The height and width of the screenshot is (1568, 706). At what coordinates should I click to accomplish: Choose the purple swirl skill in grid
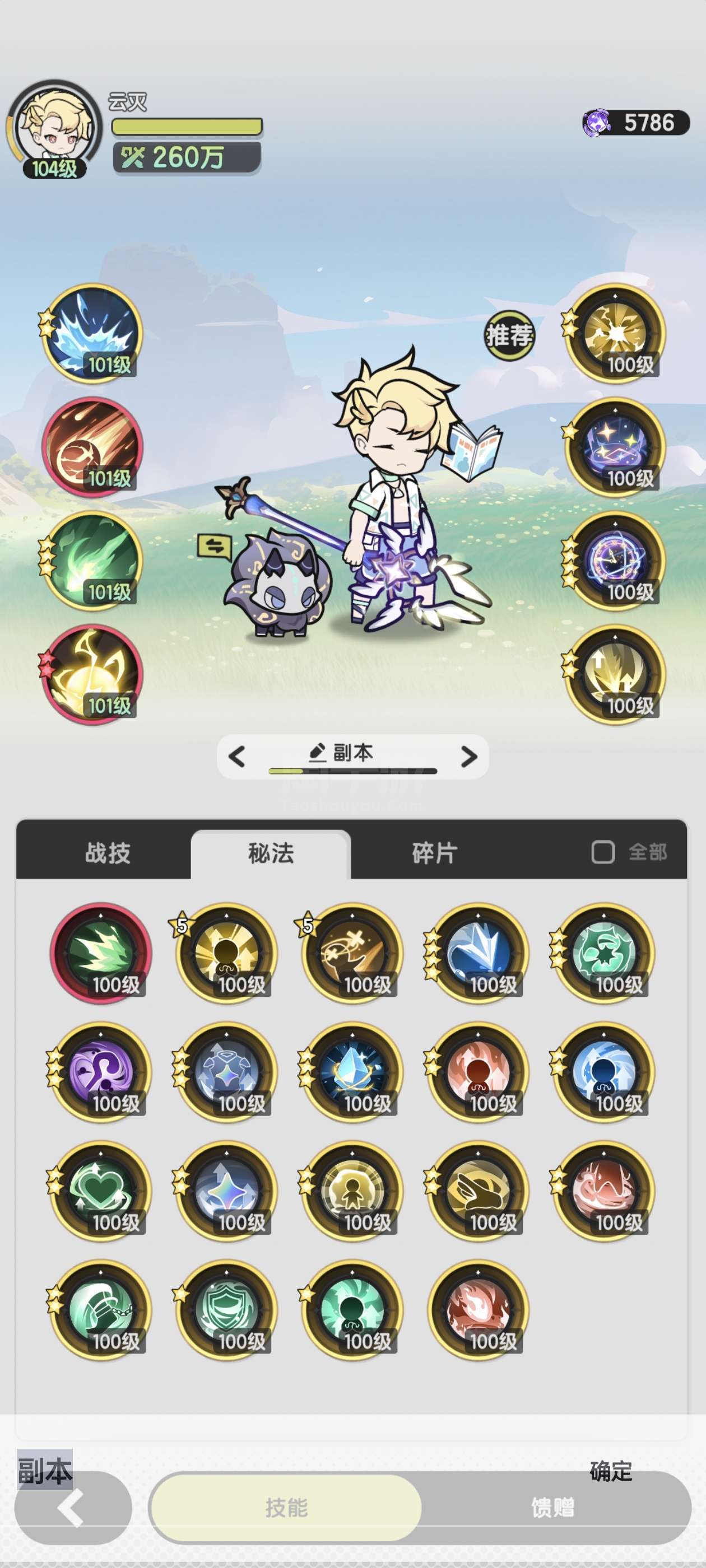101,1071
